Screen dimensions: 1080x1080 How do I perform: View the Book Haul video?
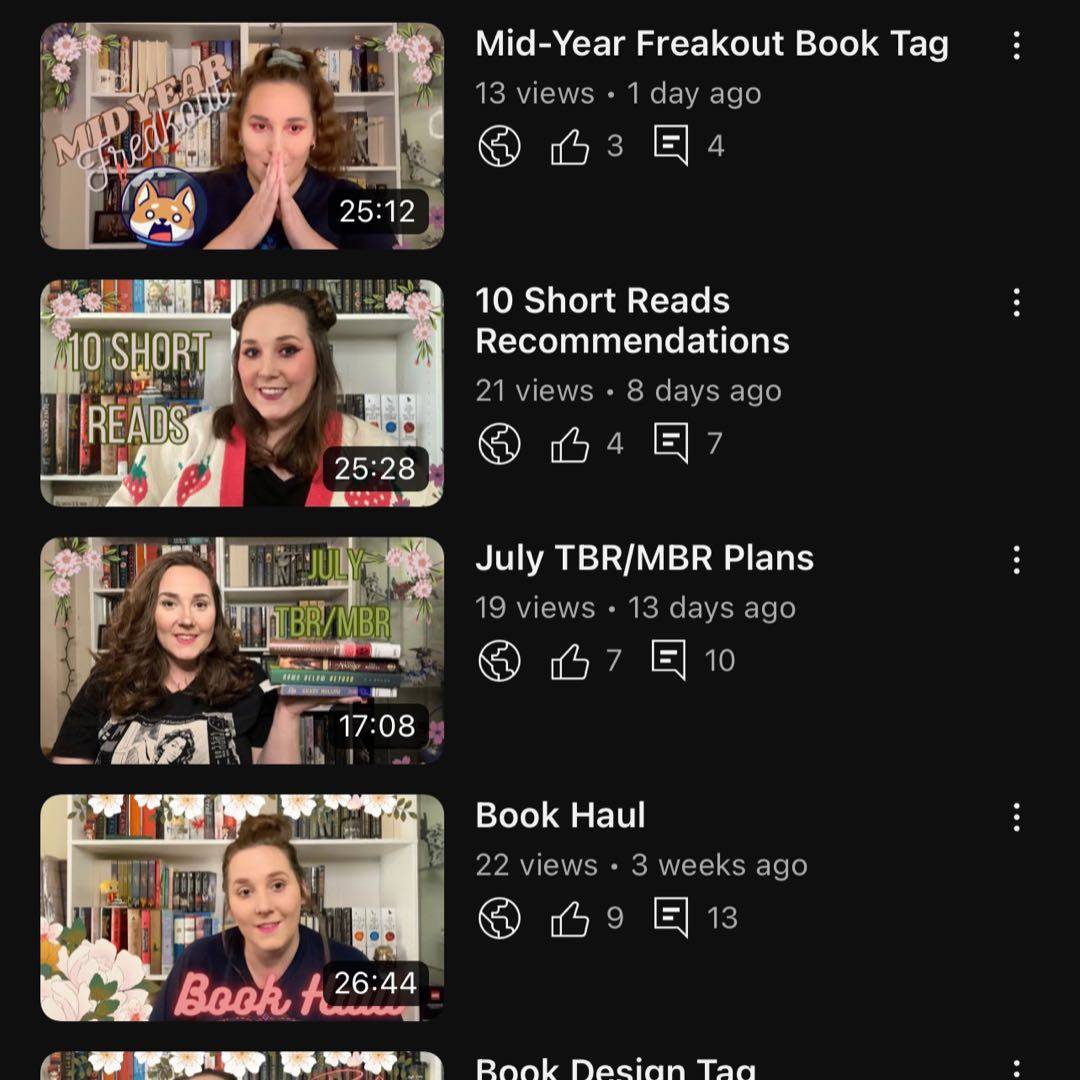[x=241, y=907]
